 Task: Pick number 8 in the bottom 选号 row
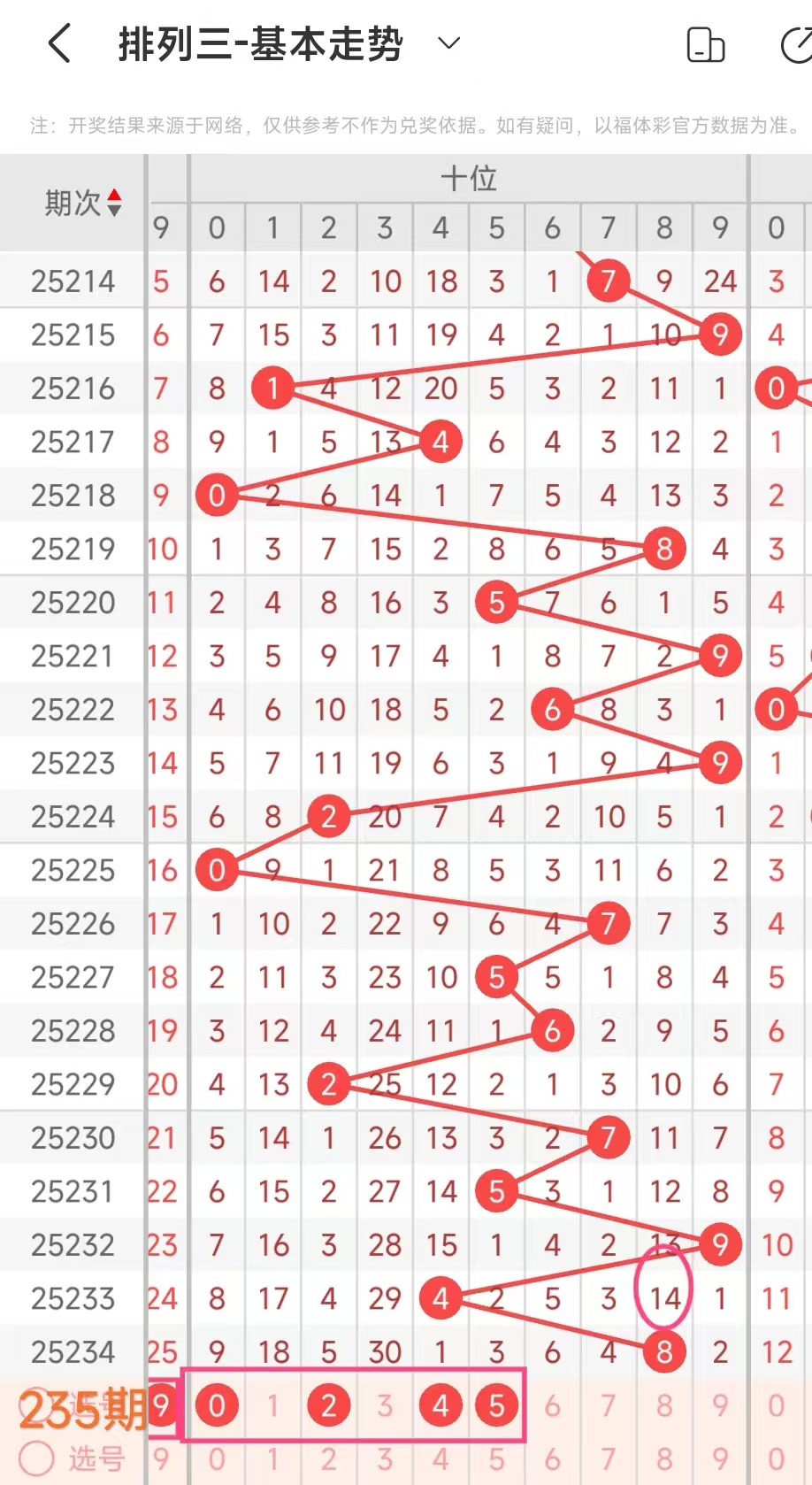click(x=664, y=1458)
